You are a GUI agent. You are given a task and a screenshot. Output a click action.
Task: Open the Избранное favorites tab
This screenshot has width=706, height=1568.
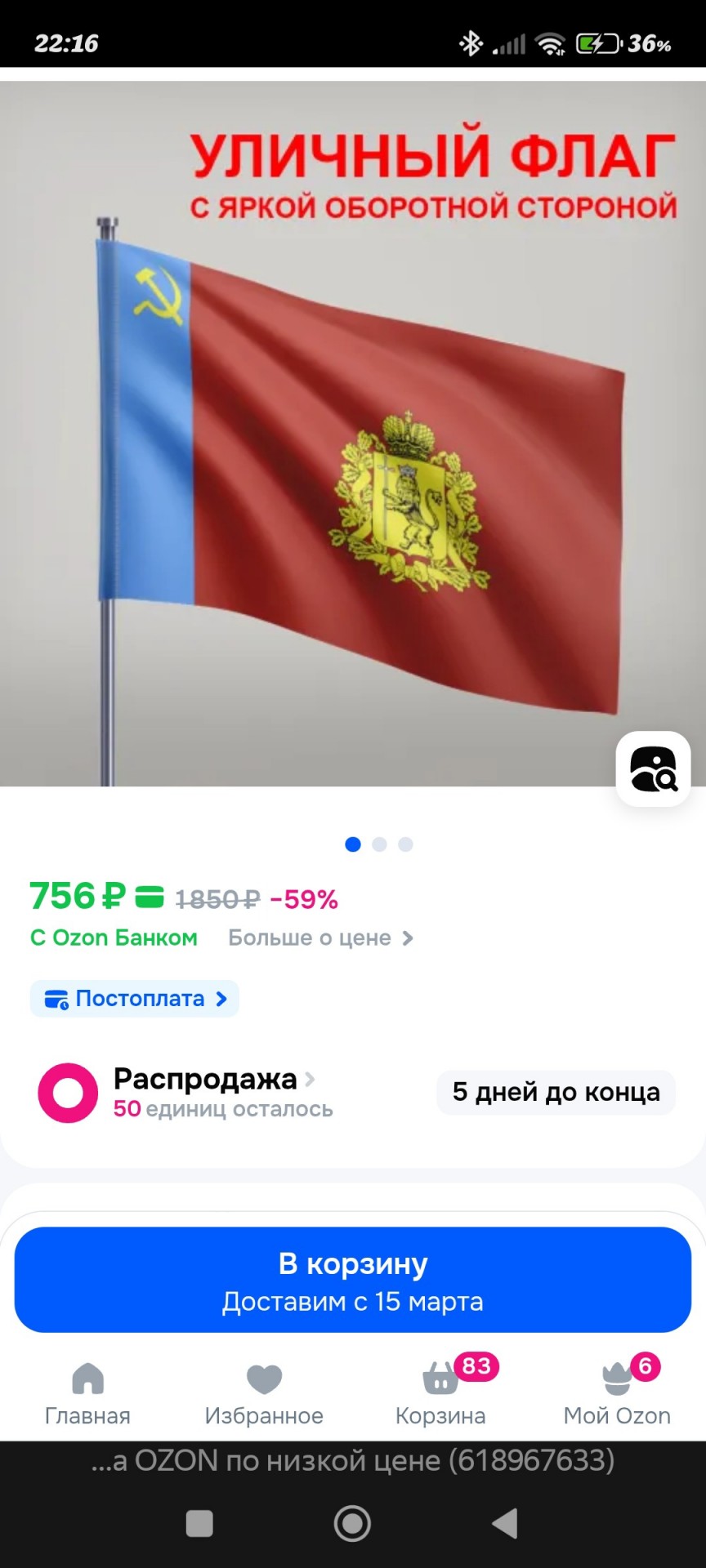point(264,1393)
